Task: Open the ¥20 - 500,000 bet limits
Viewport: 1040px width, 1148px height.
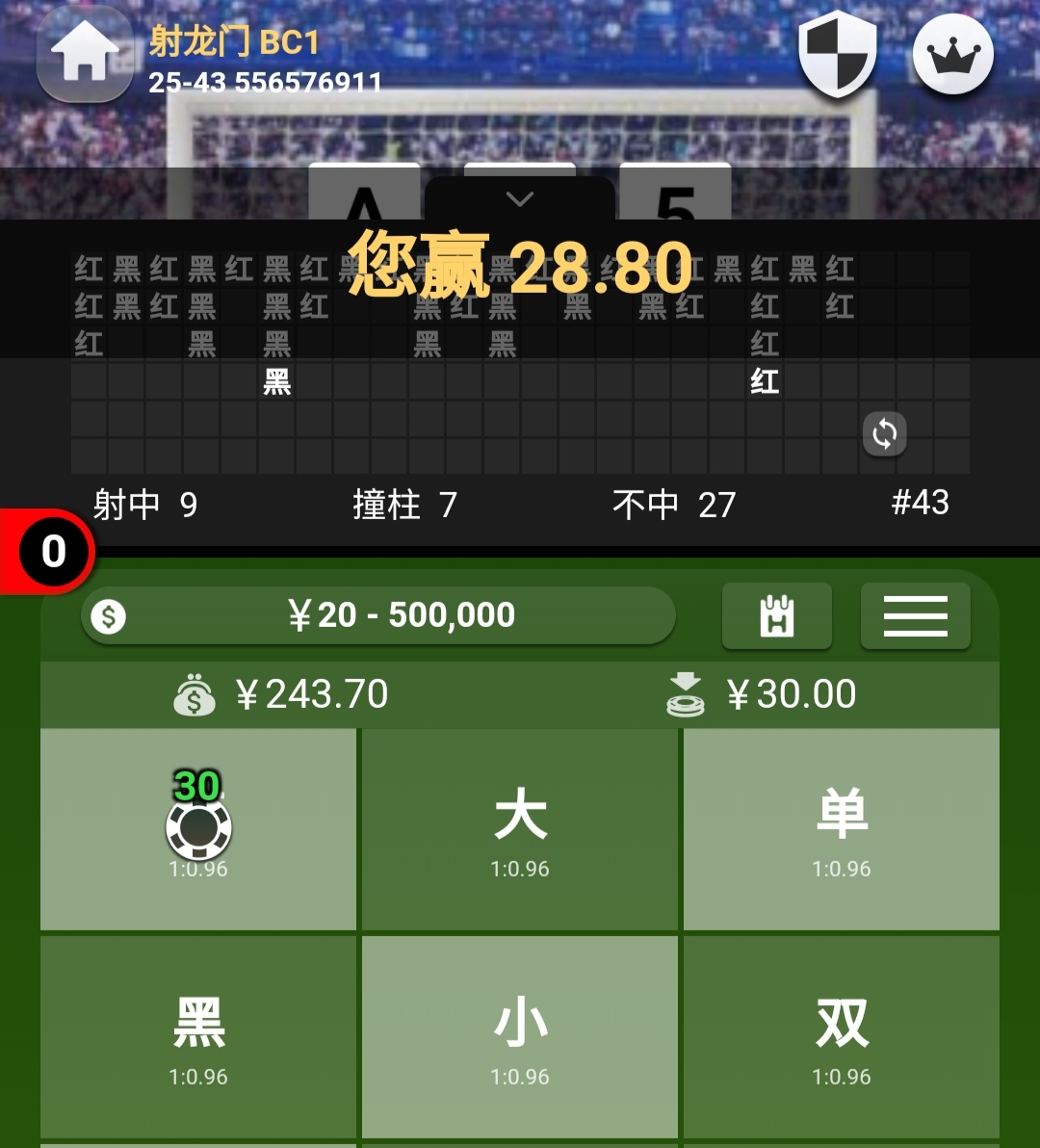Action: pyautogui.click(x=377, y=615)
